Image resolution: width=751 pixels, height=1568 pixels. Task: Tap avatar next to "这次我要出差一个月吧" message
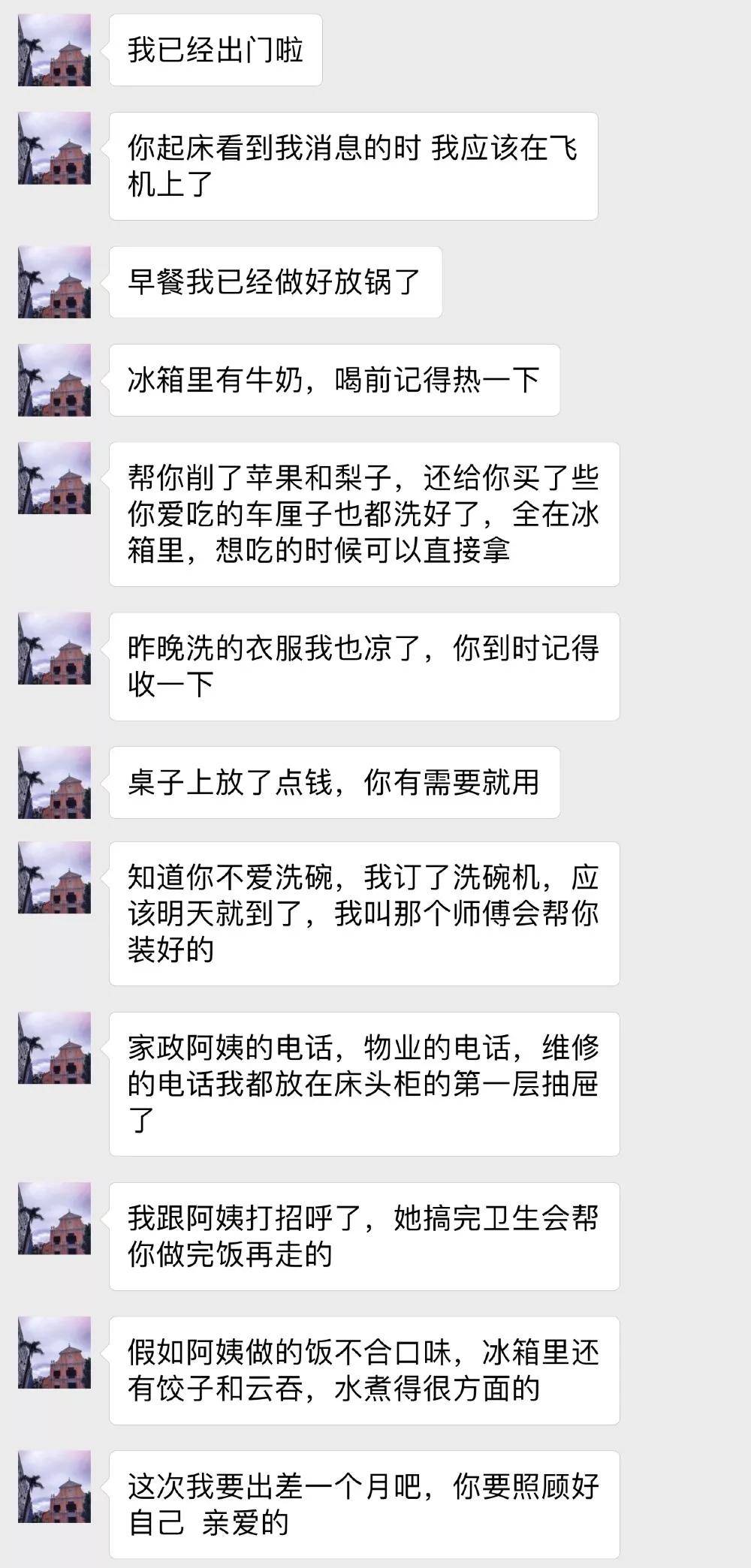(x=54, y=1486)
